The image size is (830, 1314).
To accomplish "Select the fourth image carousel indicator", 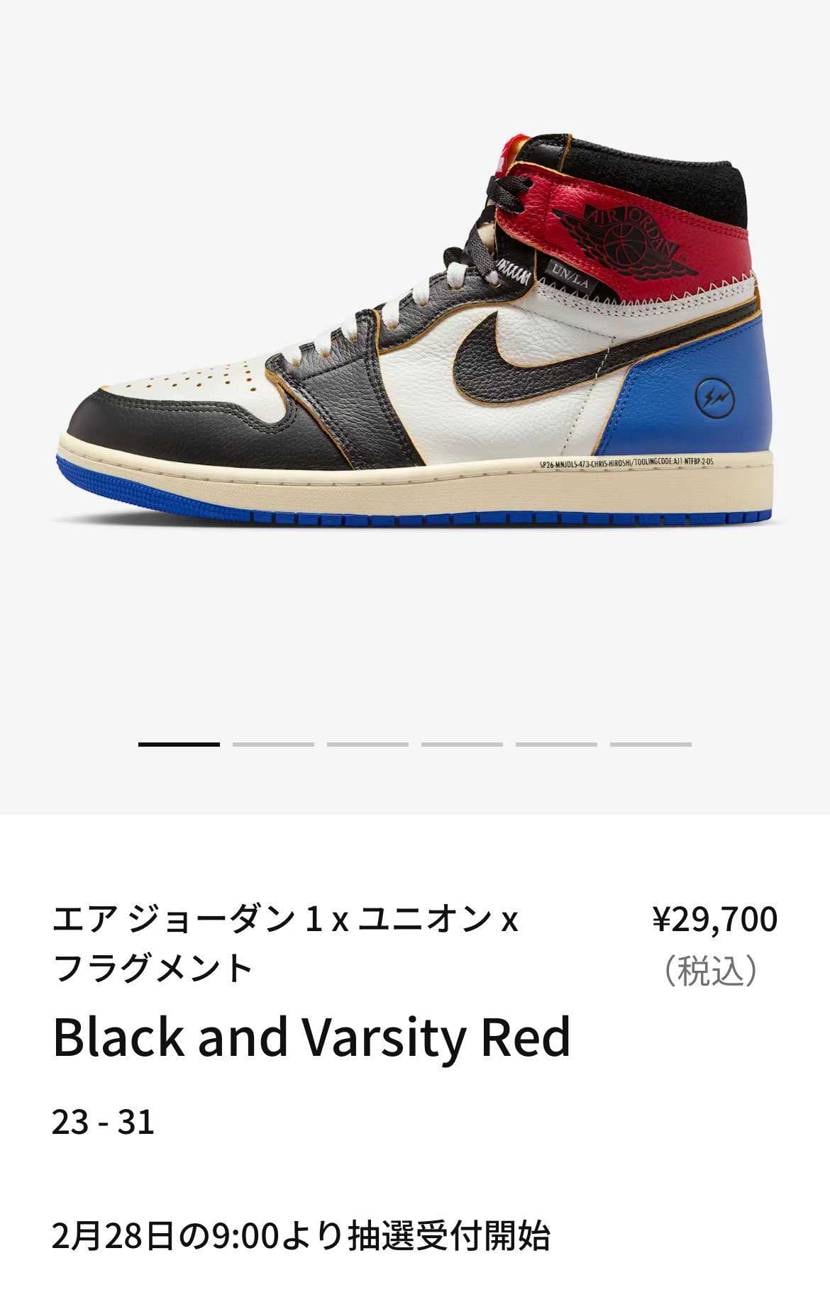I will [x=461, y=743].
